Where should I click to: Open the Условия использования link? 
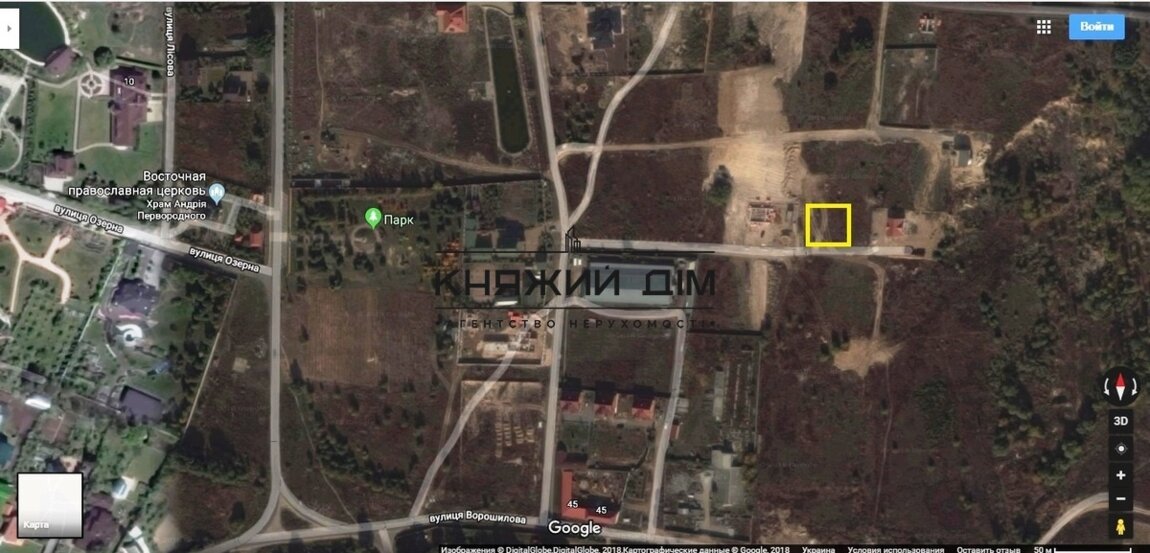tap(894, 548)
